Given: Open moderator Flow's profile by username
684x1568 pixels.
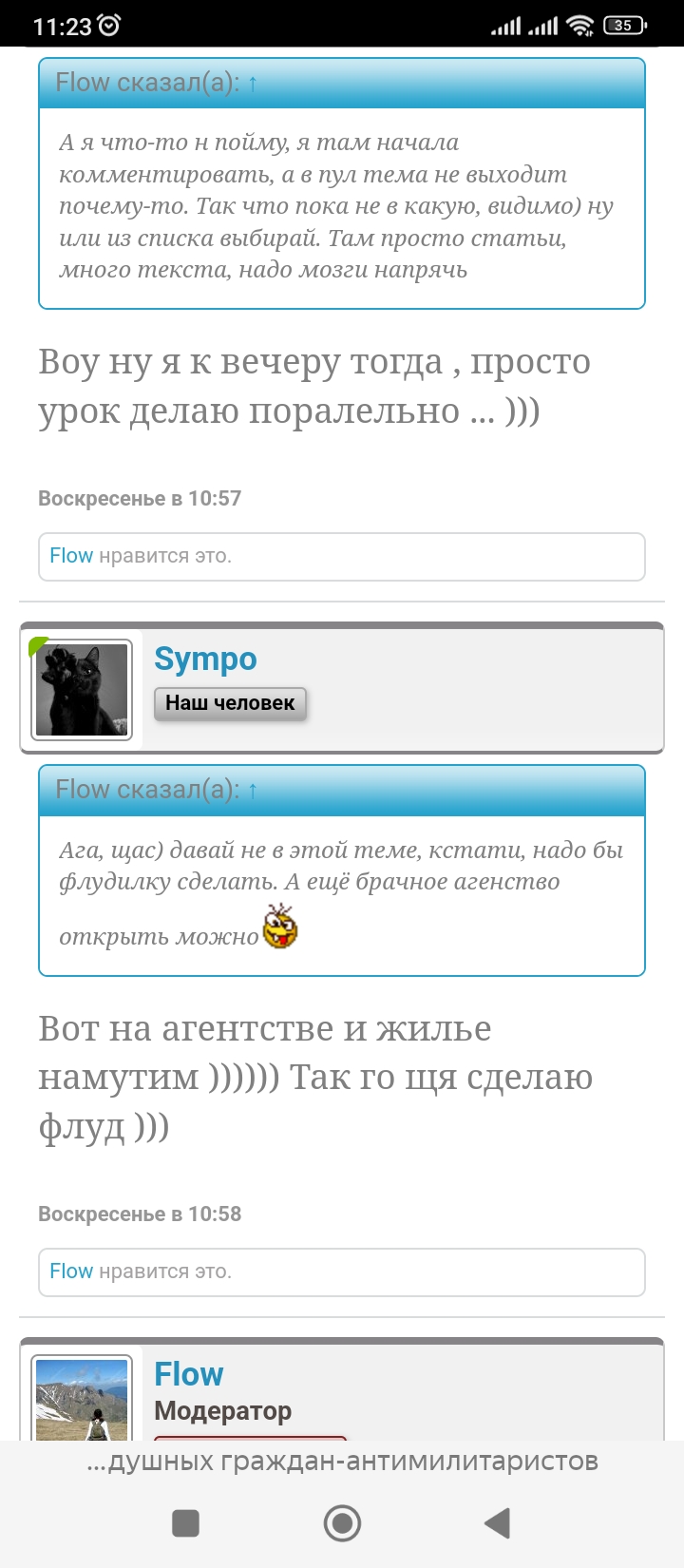Looking at the screenshot, I should click(x=189, y=1374).
